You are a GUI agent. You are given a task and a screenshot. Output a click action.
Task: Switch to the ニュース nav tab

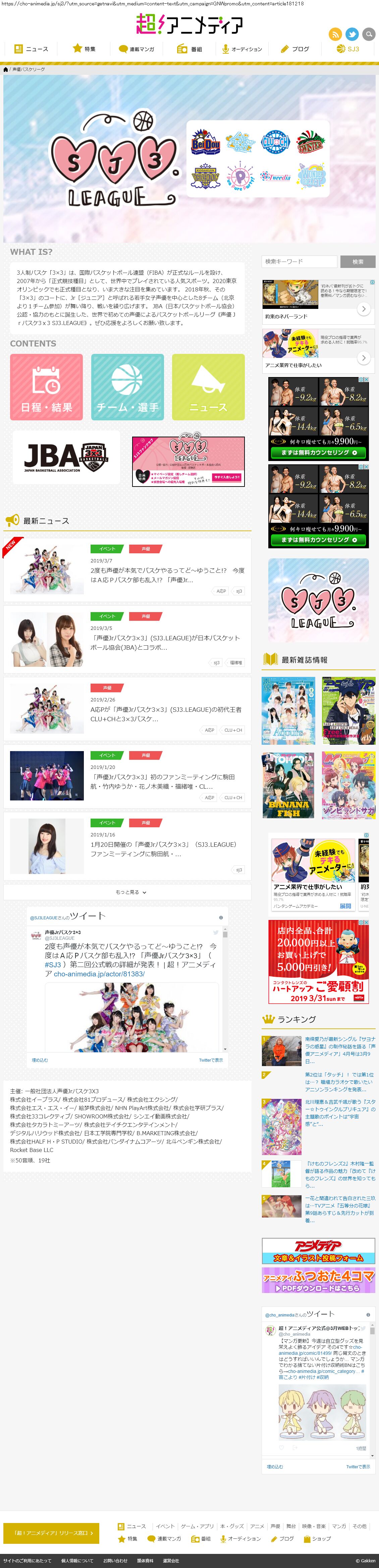tap(31, 49)
